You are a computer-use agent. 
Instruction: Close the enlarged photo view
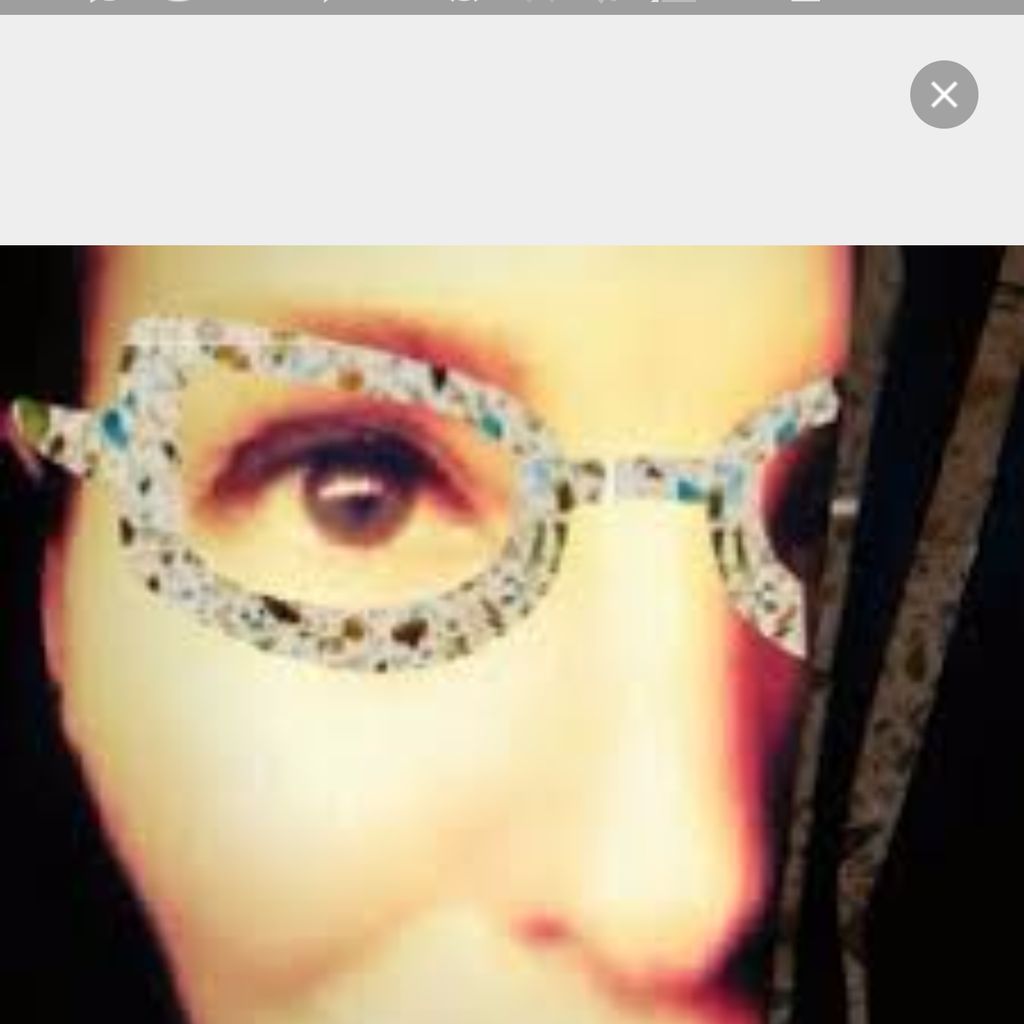pos(943,95)
